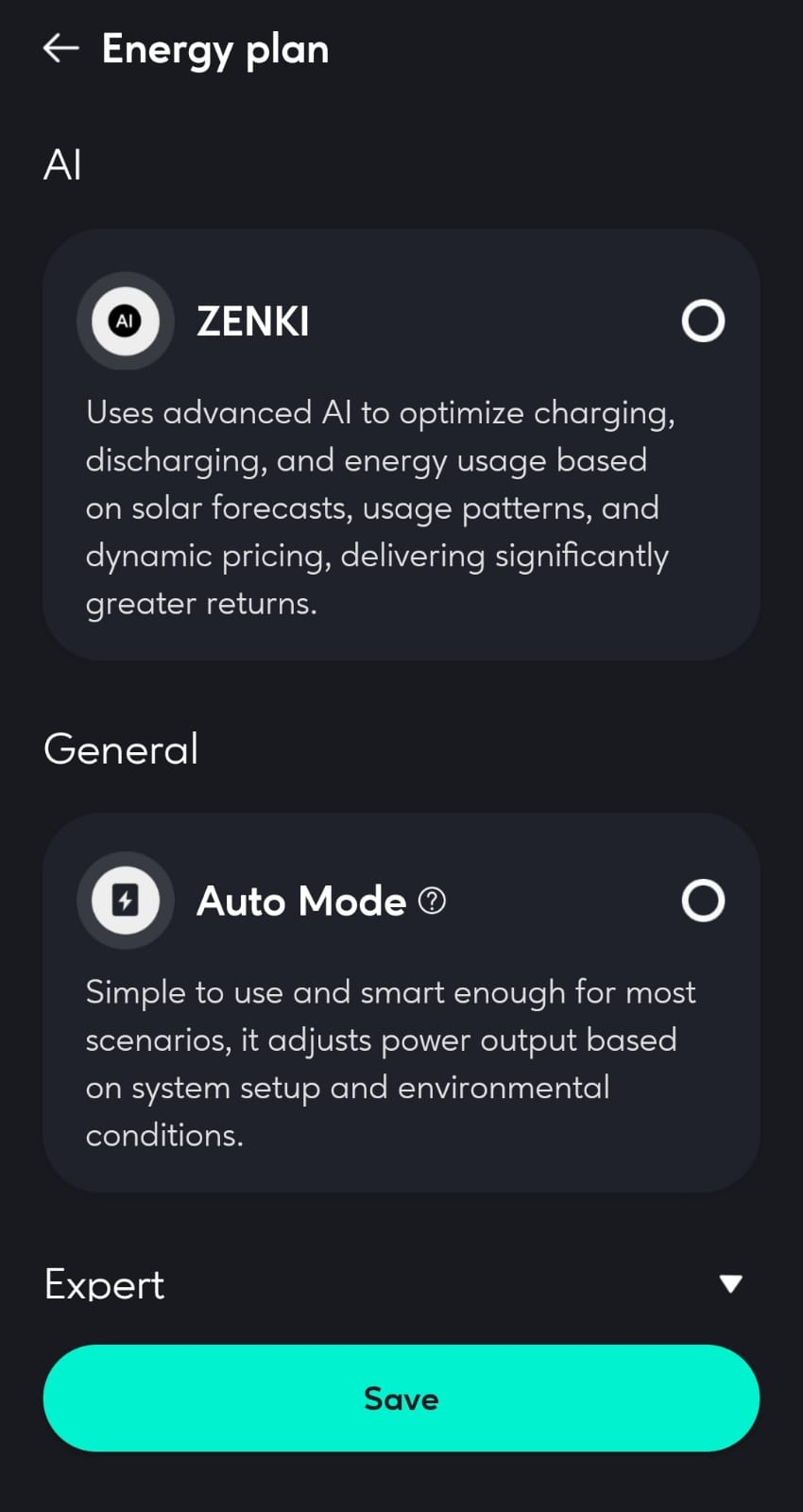Select the ZENKI AI plan
The height and width of the screenshot is (1512, 803).
tap(703, 321)
